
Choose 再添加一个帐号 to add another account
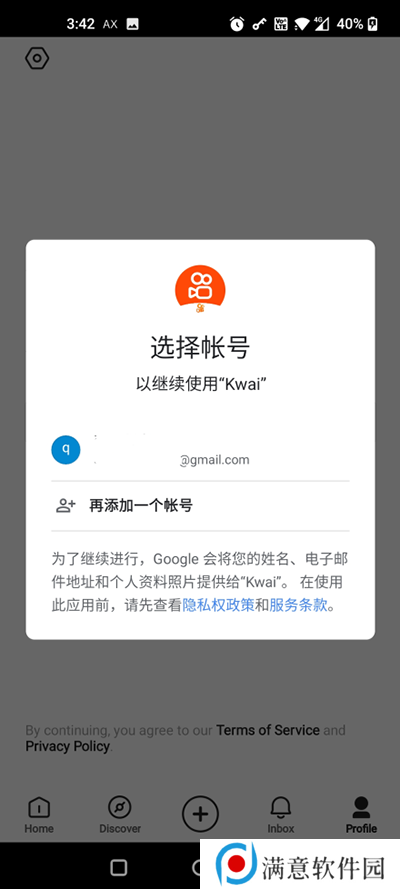200,506
